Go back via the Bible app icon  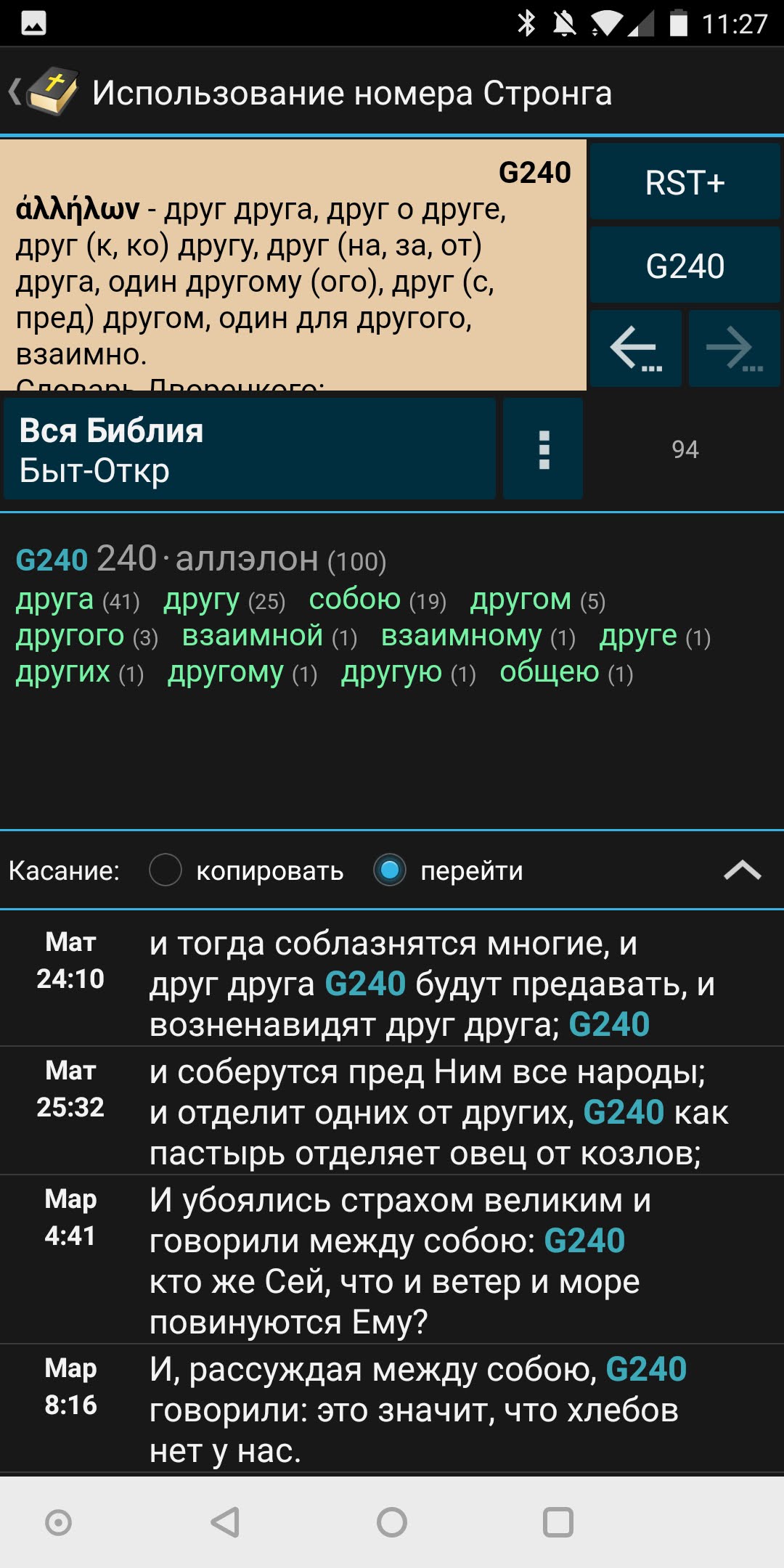(x=45, y=92)
